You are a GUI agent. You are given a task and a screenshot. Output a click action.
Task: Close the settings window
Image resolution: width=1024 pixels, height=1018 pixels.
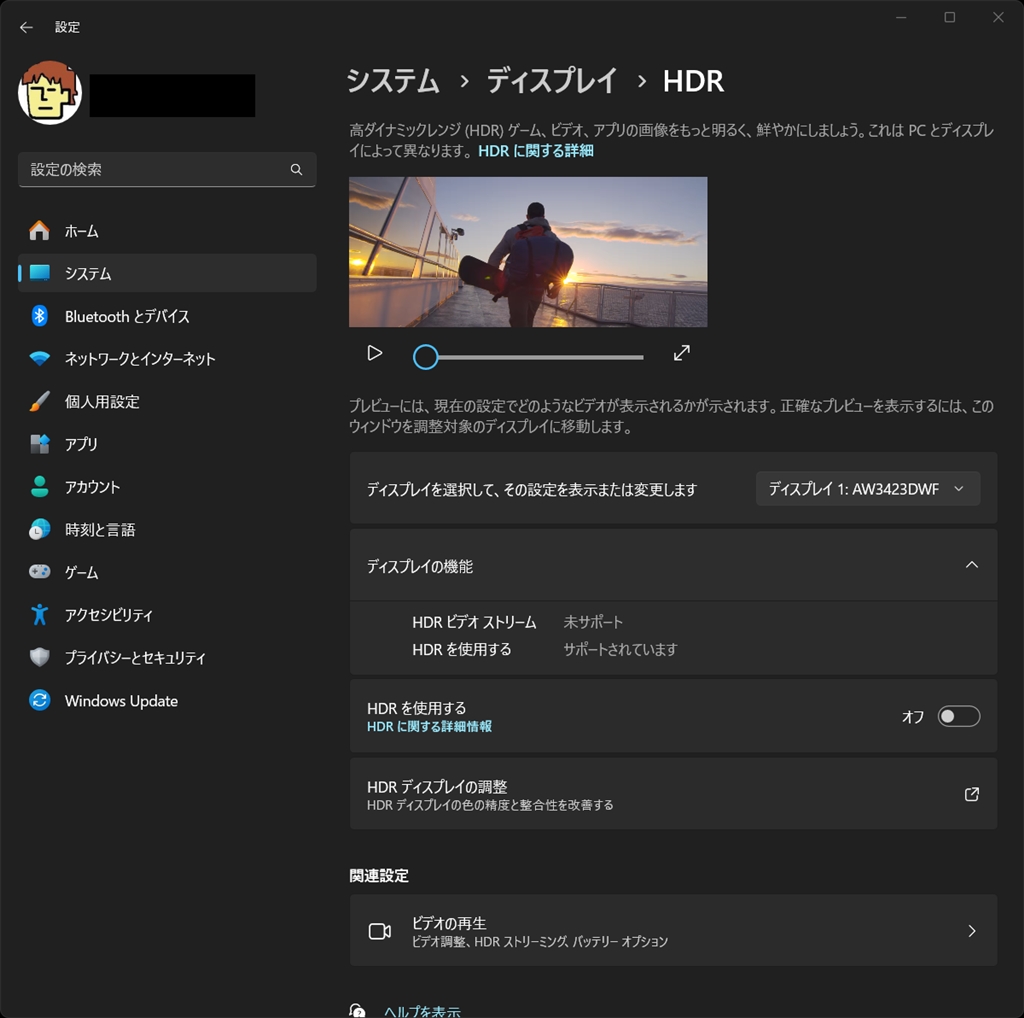[x=998, y=17]
